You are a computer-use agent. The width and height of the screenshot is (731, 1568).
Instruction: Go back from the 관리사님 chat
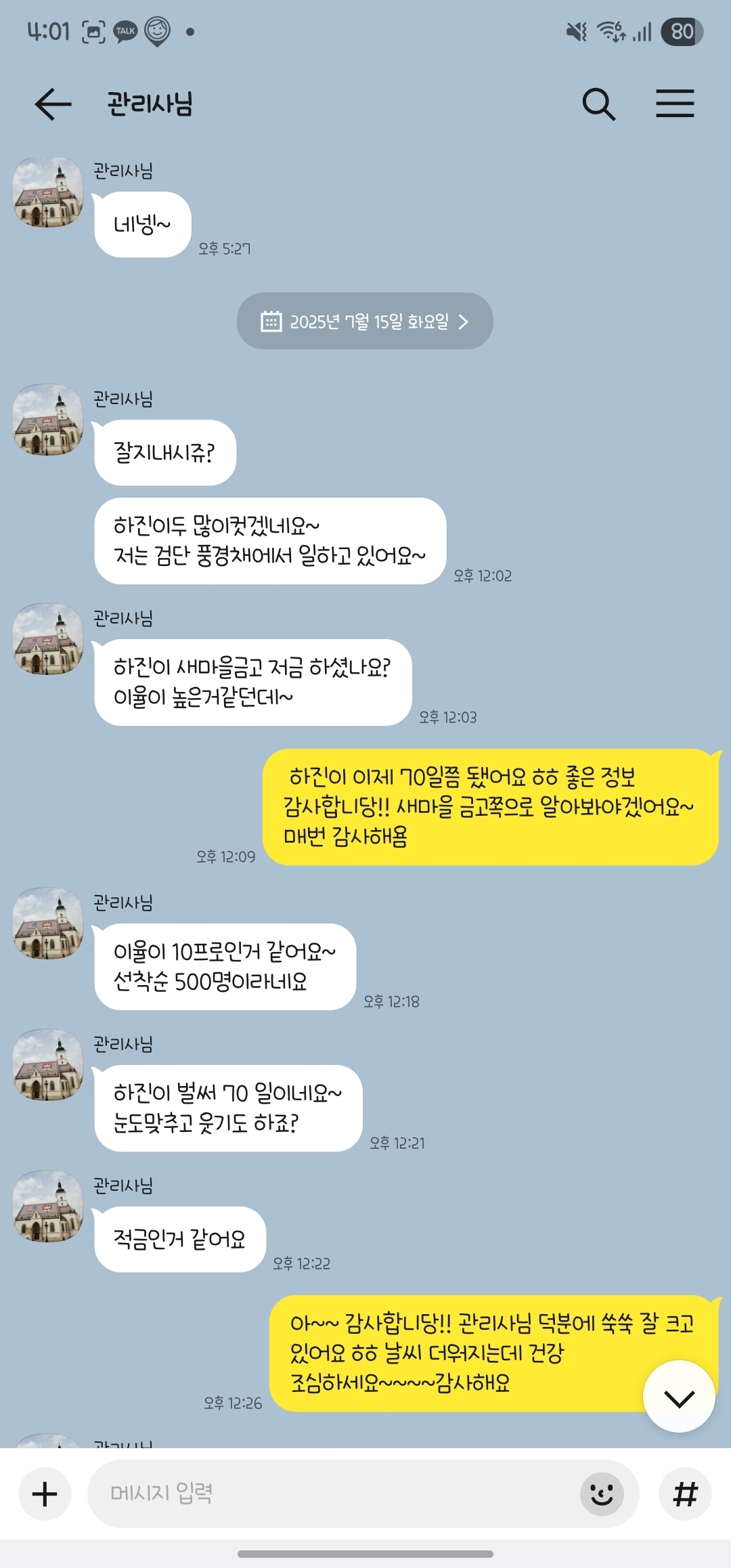(53, 104)
